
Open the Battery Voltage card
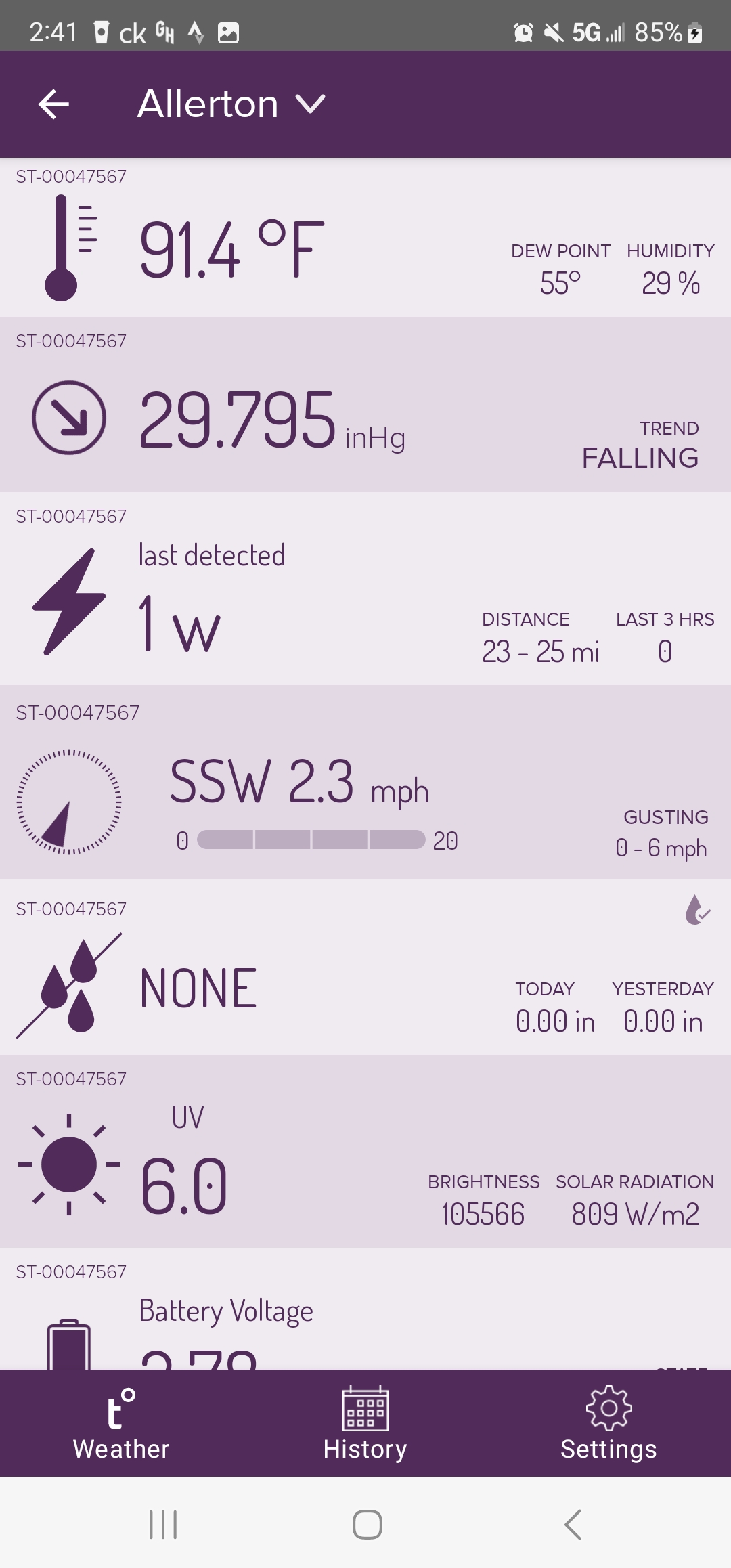click(365, 1309)
